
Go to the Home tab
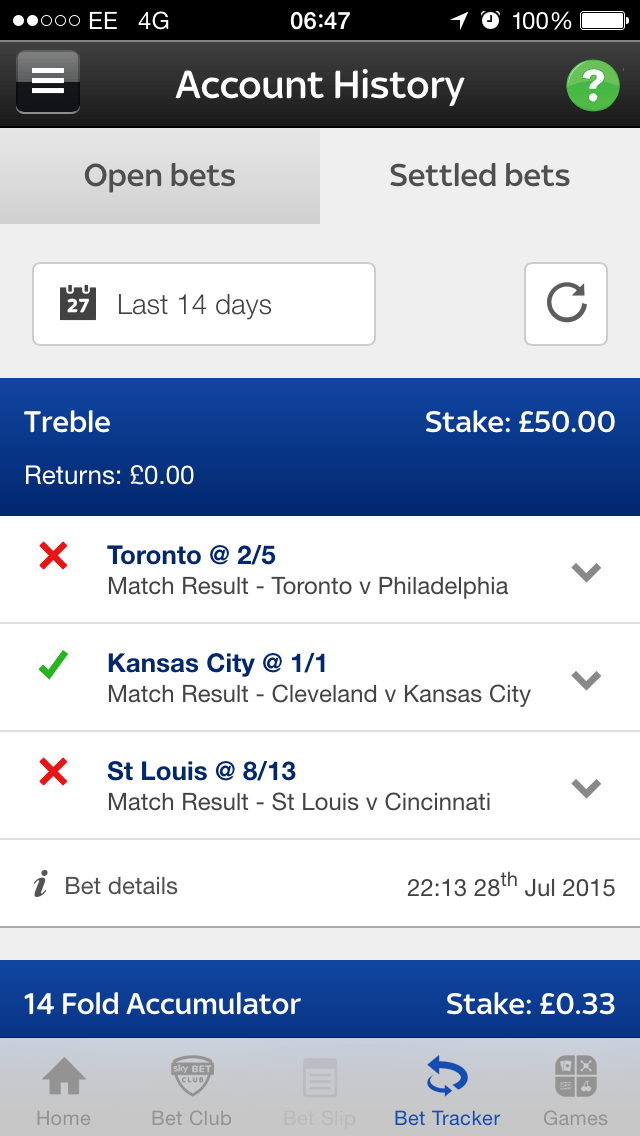(63, 1090)
